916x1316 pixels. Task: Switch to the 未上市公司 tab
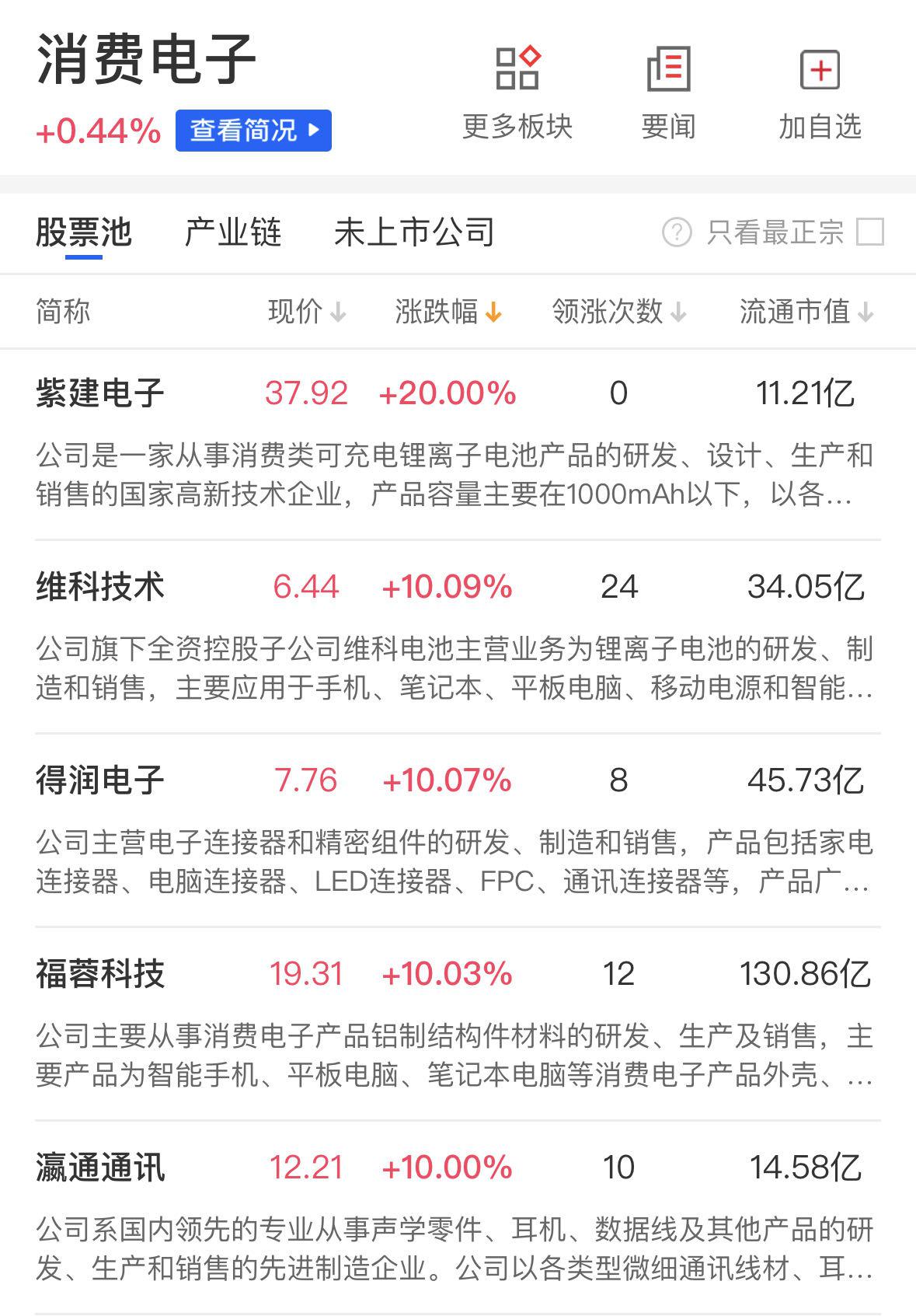414,232
